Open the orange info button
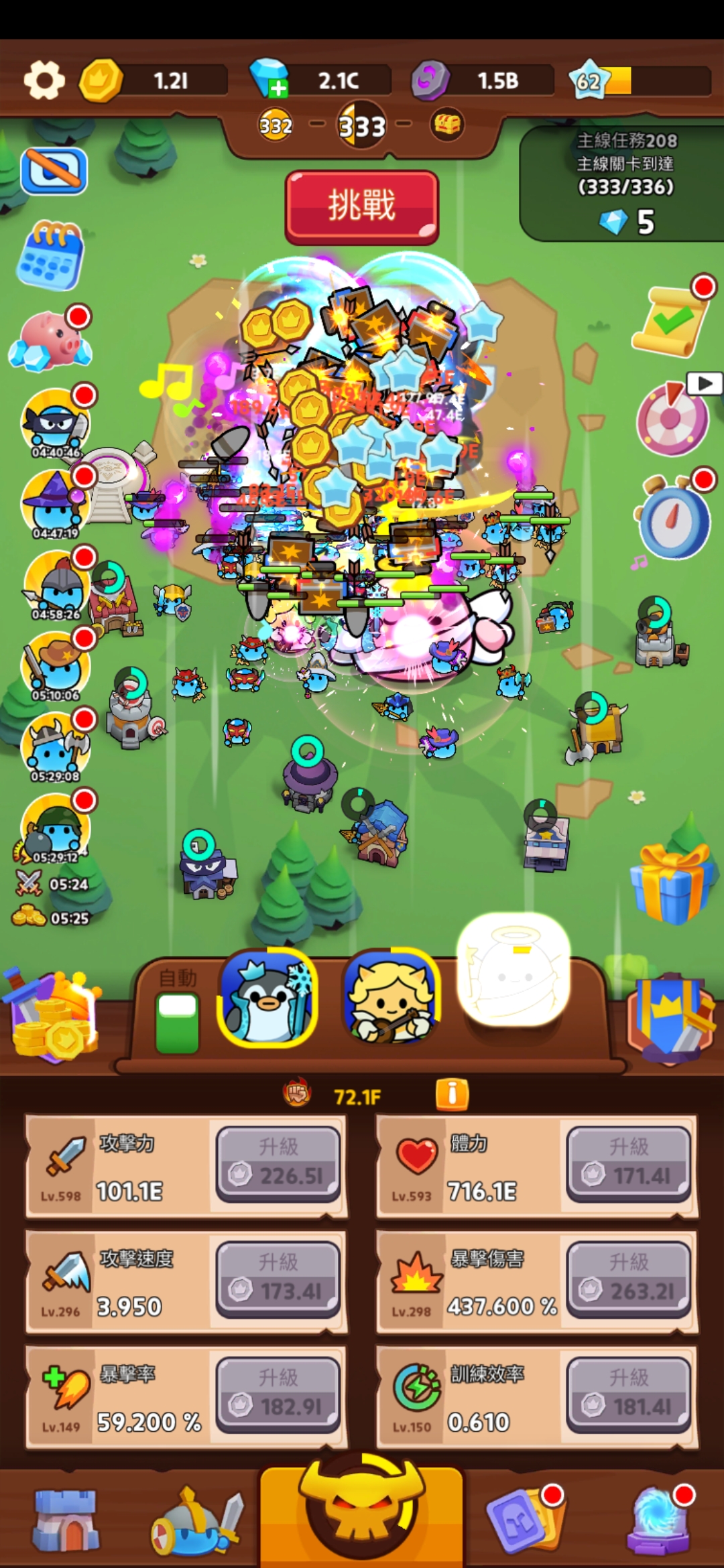This screenshot has width=724, height=1568. (x=452, y=1096)
